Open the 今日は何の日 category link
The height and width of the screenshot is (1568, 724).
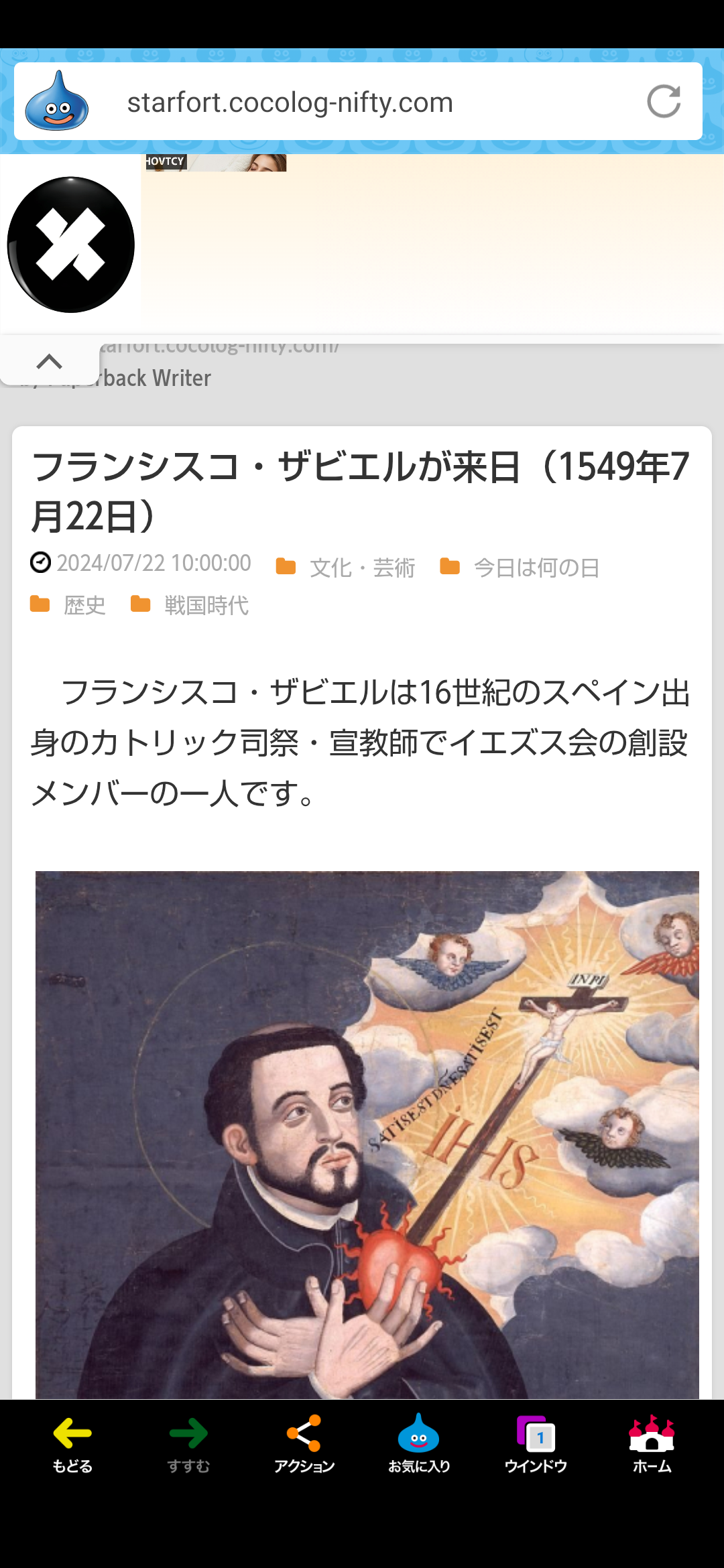coord(536,568)
